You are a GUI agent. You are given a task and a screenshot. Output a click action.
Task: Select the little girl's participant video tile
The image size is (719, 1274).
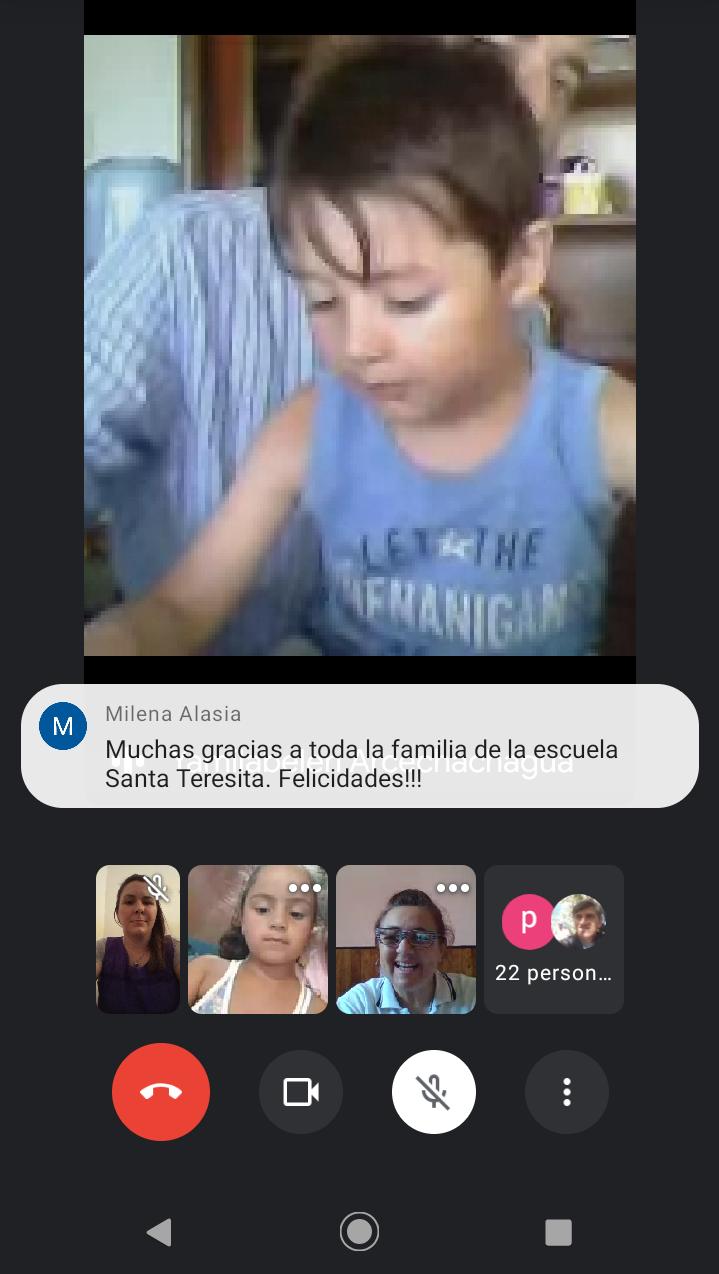[258, 940]
